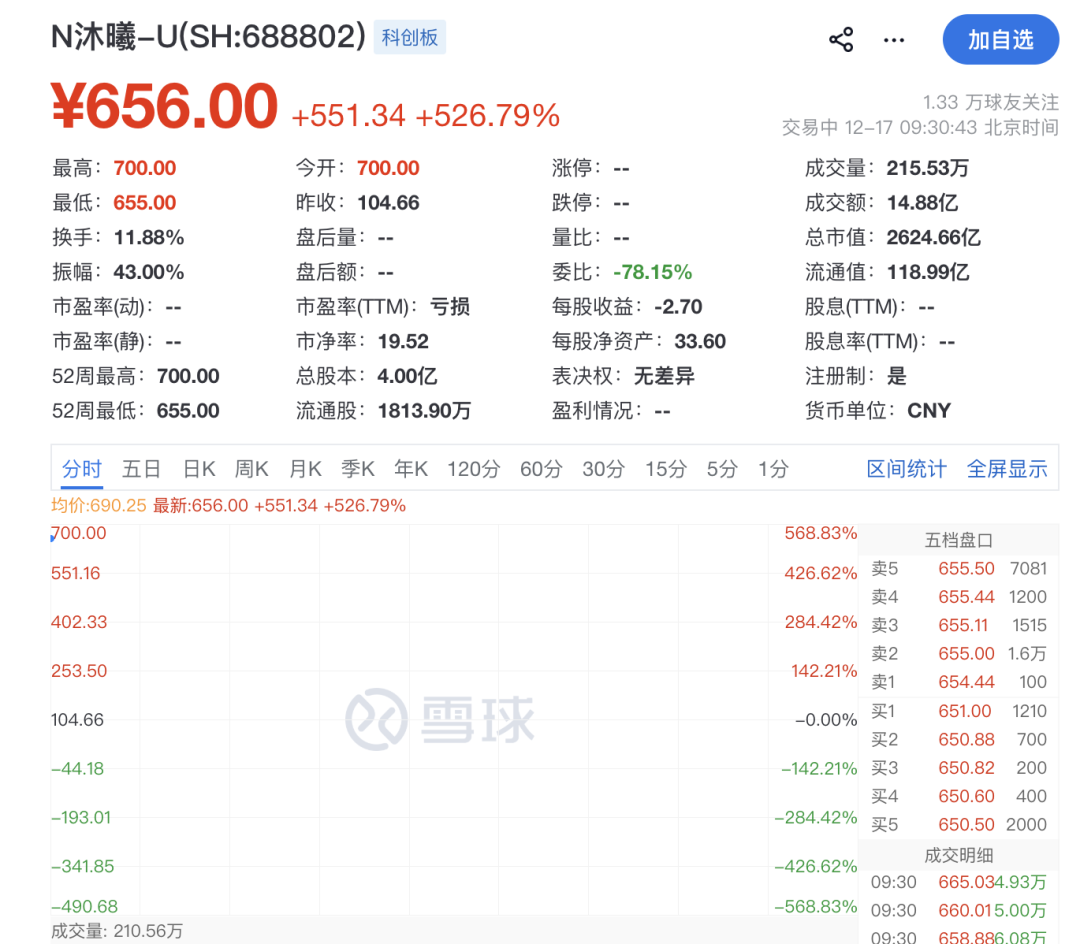1080x944 pixels.
Task: Show the 季K chart
Action: 358,469
